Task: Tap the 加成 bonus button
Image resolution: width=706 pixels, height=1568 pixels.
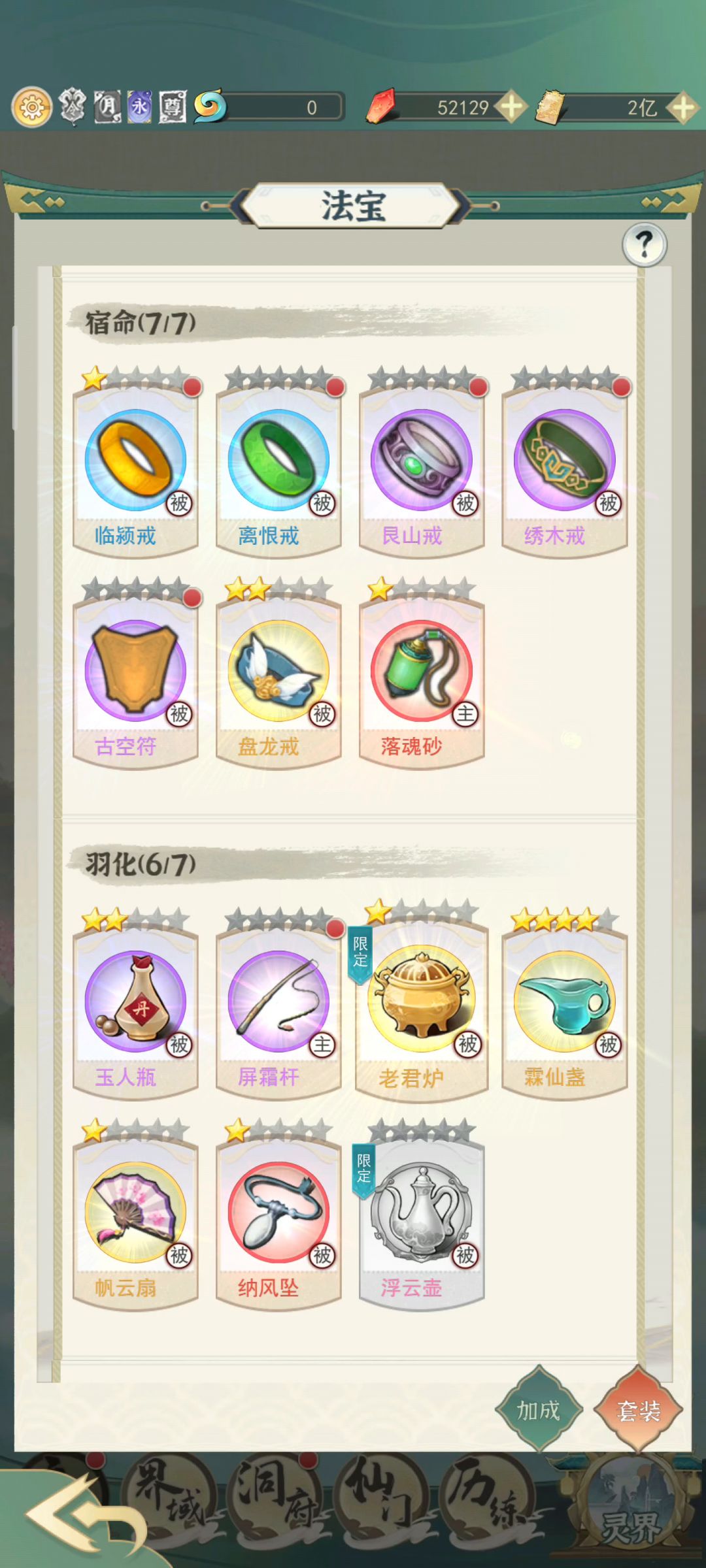Action: click(539, 1411)
